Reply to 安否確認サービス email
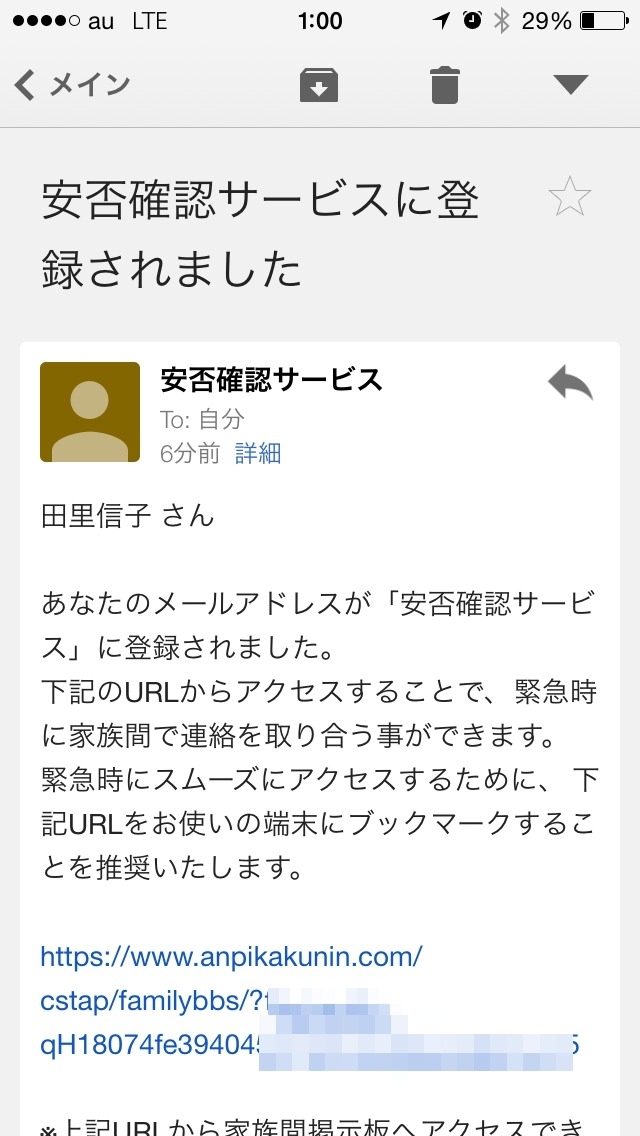 pos(570,383)
